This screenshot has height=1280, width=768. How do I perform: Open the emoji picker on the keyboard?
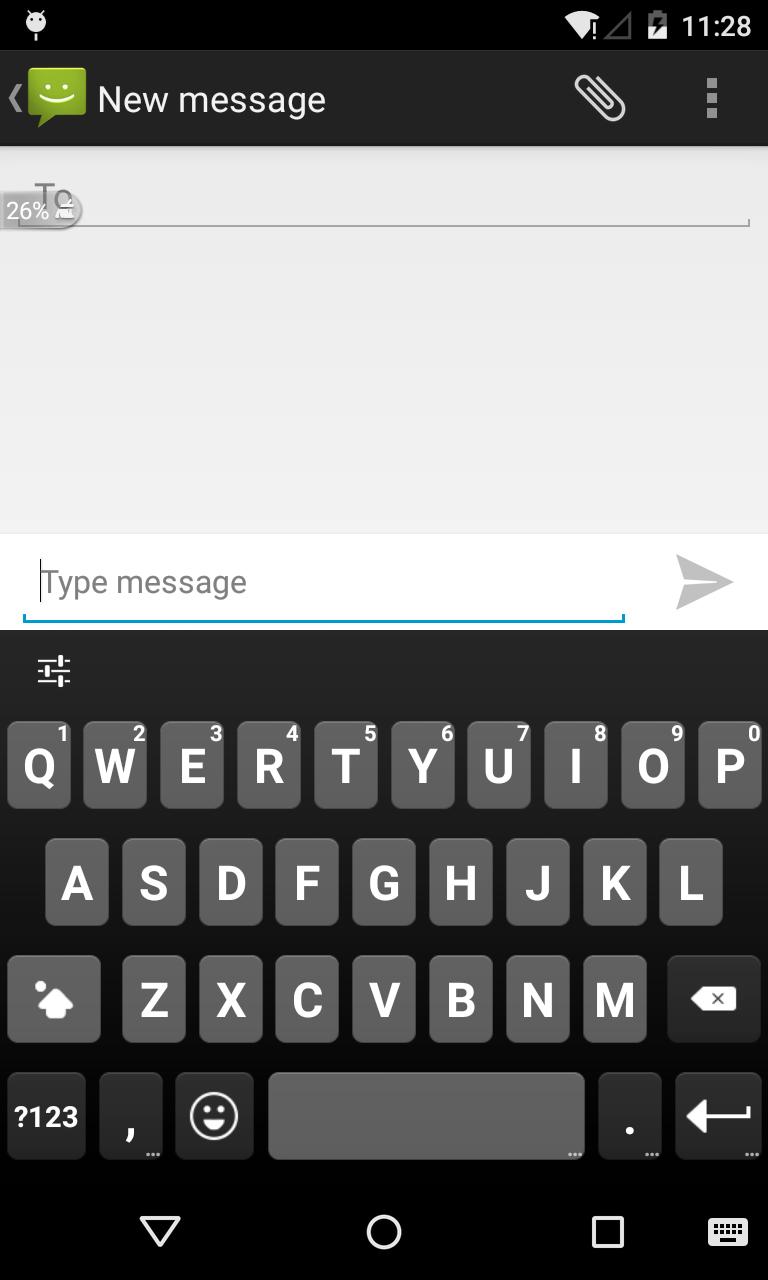[214, 1116]
